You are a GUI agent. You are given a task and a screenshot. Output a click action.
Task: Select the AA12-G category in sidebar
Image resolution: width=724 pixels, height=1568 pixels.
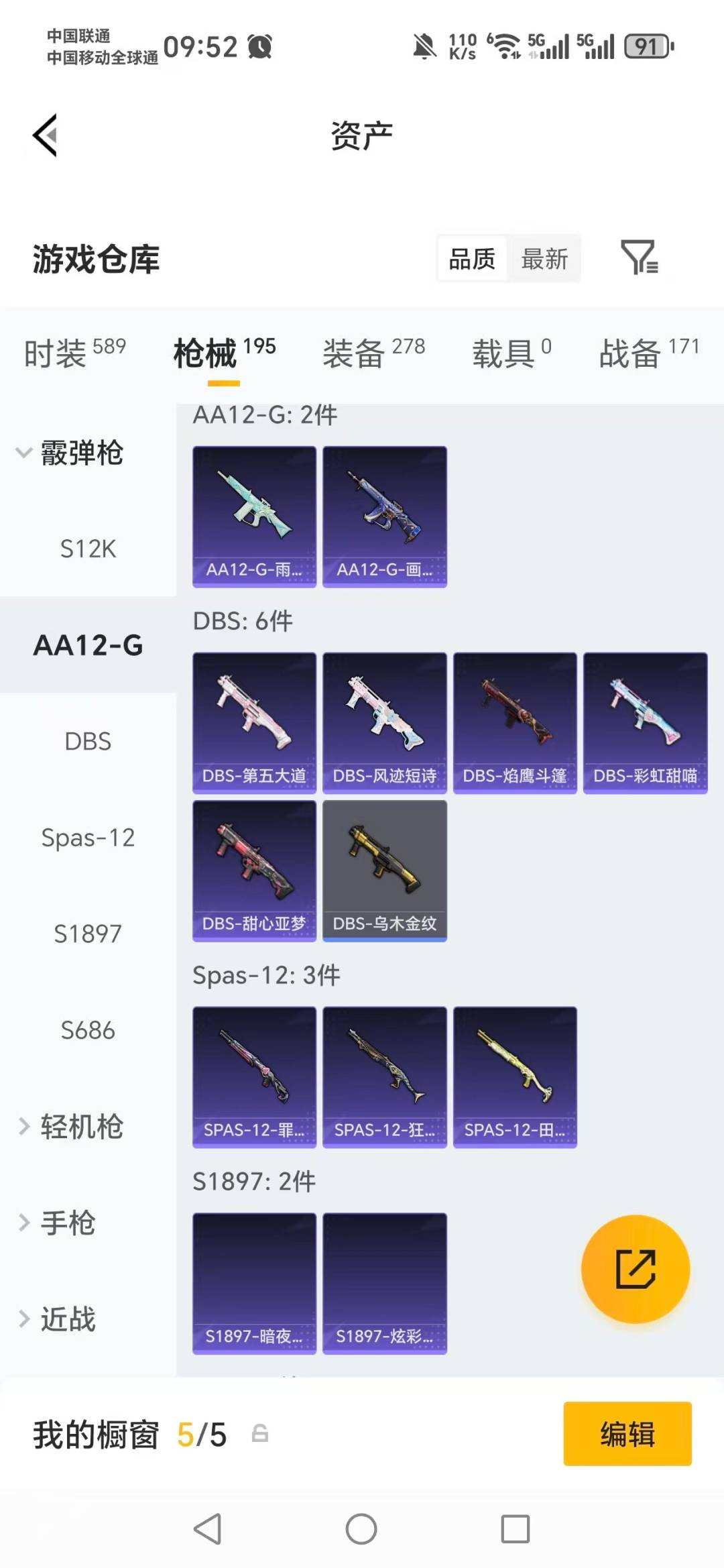click(87, 646)
